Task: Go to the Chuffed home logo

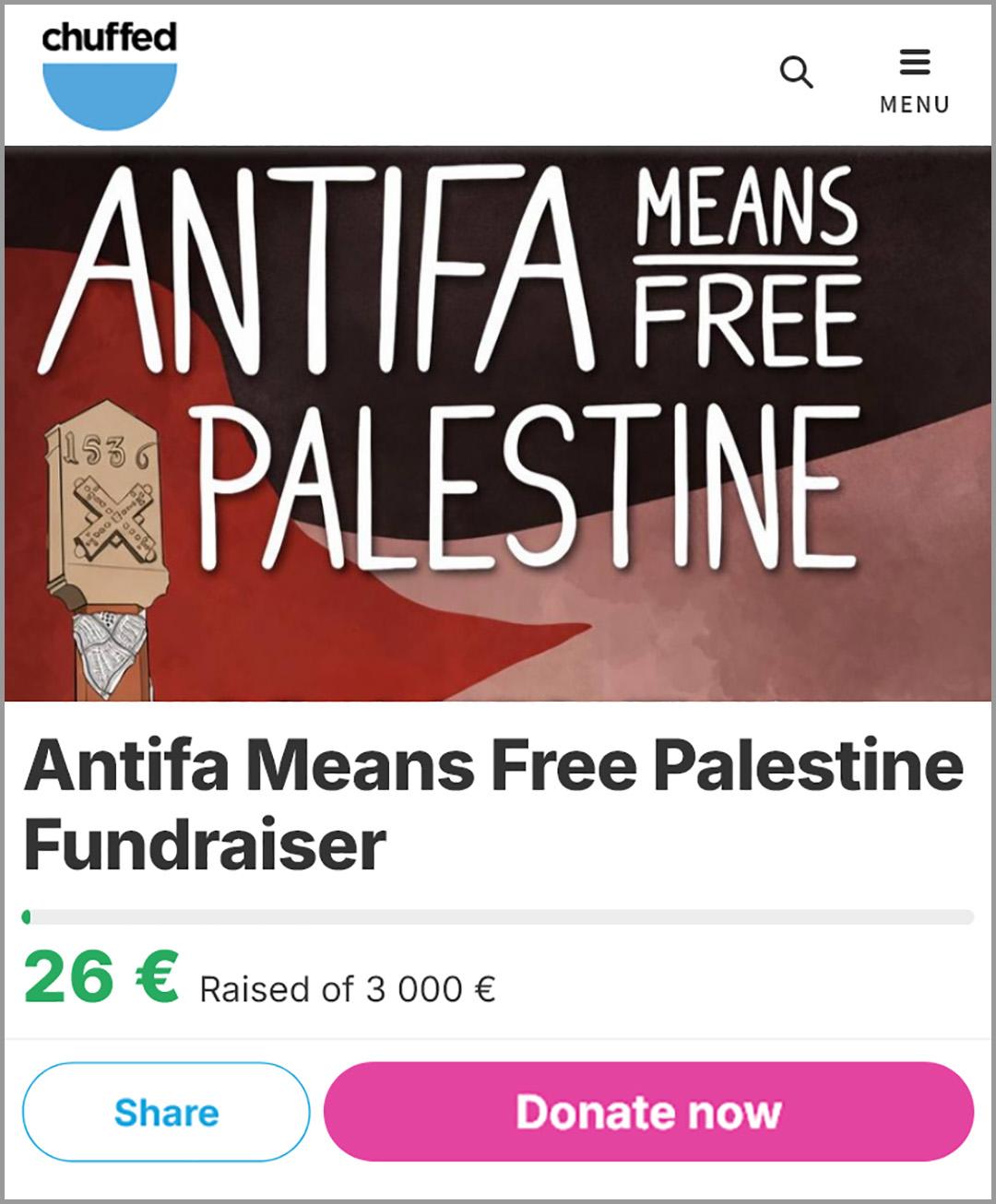Action: click(110, 74)
